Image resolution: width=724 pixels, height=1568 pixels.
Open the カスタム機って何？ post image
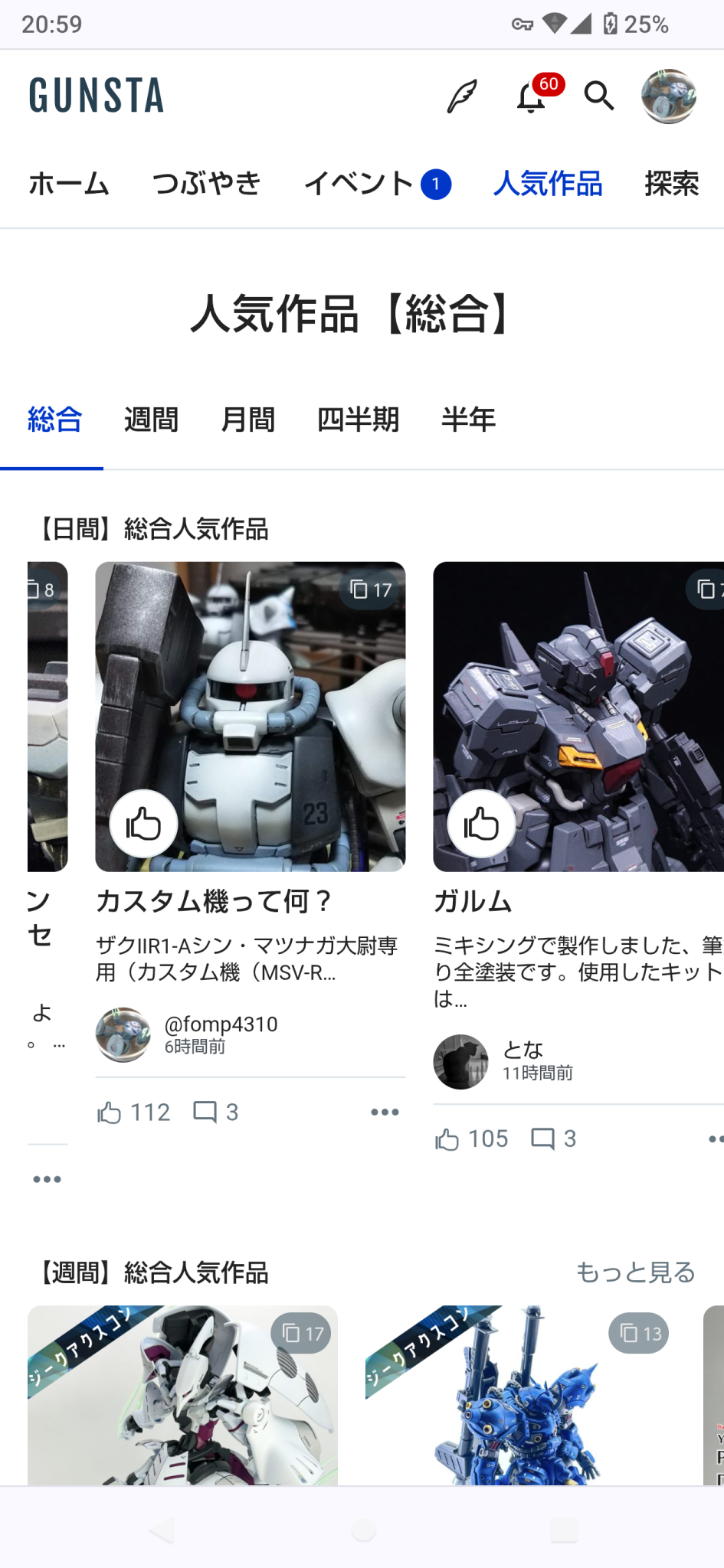[x=250, y=689]
